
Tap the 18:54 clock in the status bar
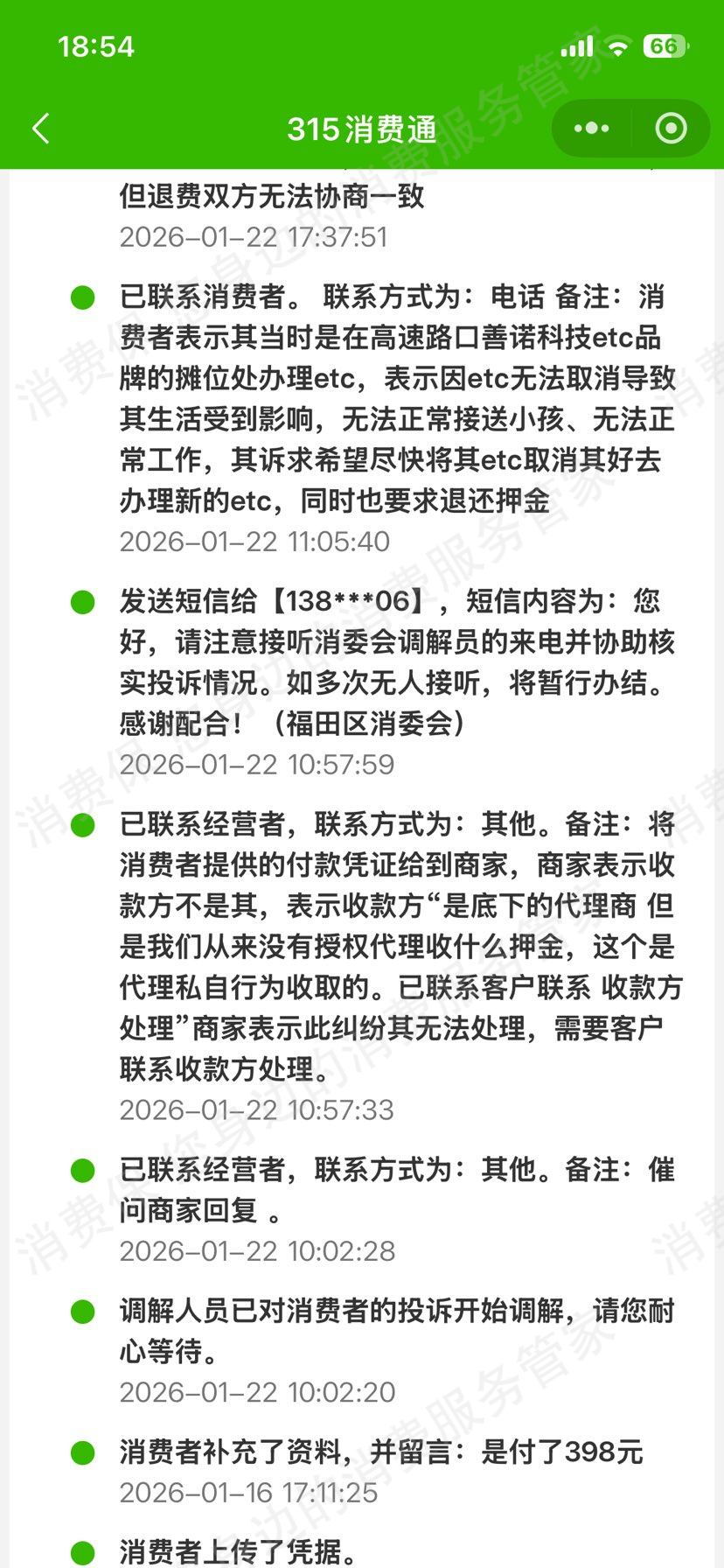pyautogui.click(x=94, y=47)
